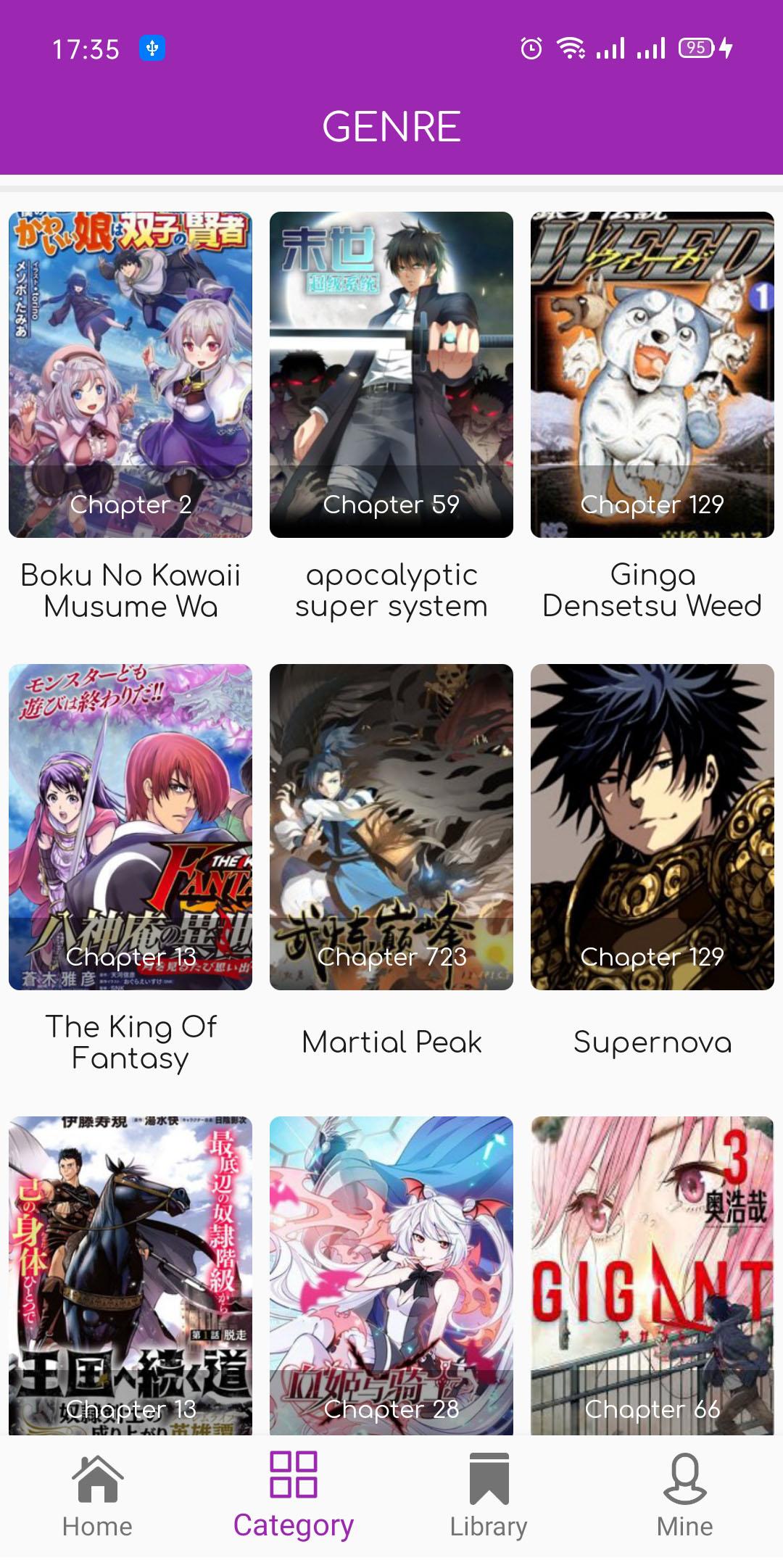Open Supernova by its title text
Image resolution: width=783 pixels, height=1568 pixels.
click(652, 1042)
